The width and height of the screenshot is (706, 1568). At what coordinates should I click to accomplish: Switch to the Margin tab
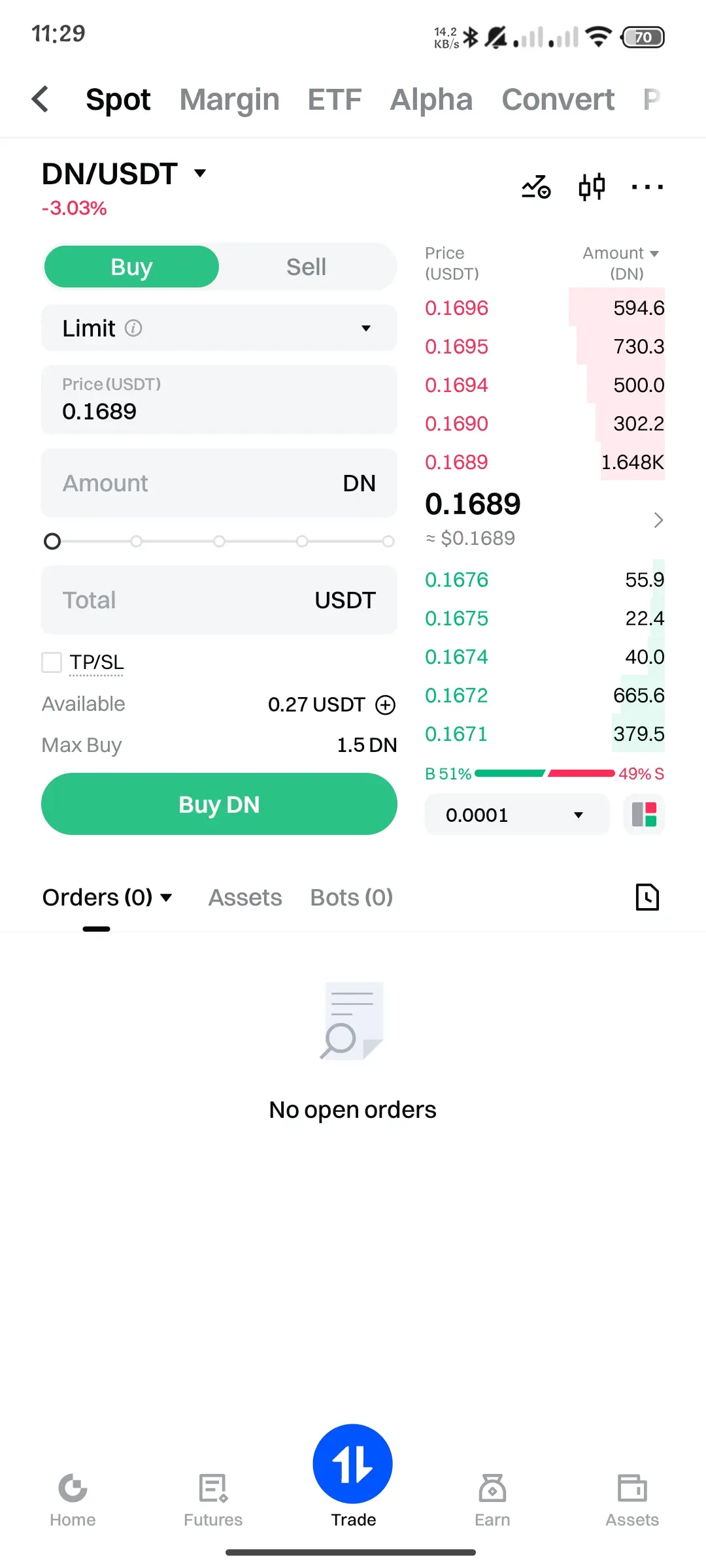(229, 99)
